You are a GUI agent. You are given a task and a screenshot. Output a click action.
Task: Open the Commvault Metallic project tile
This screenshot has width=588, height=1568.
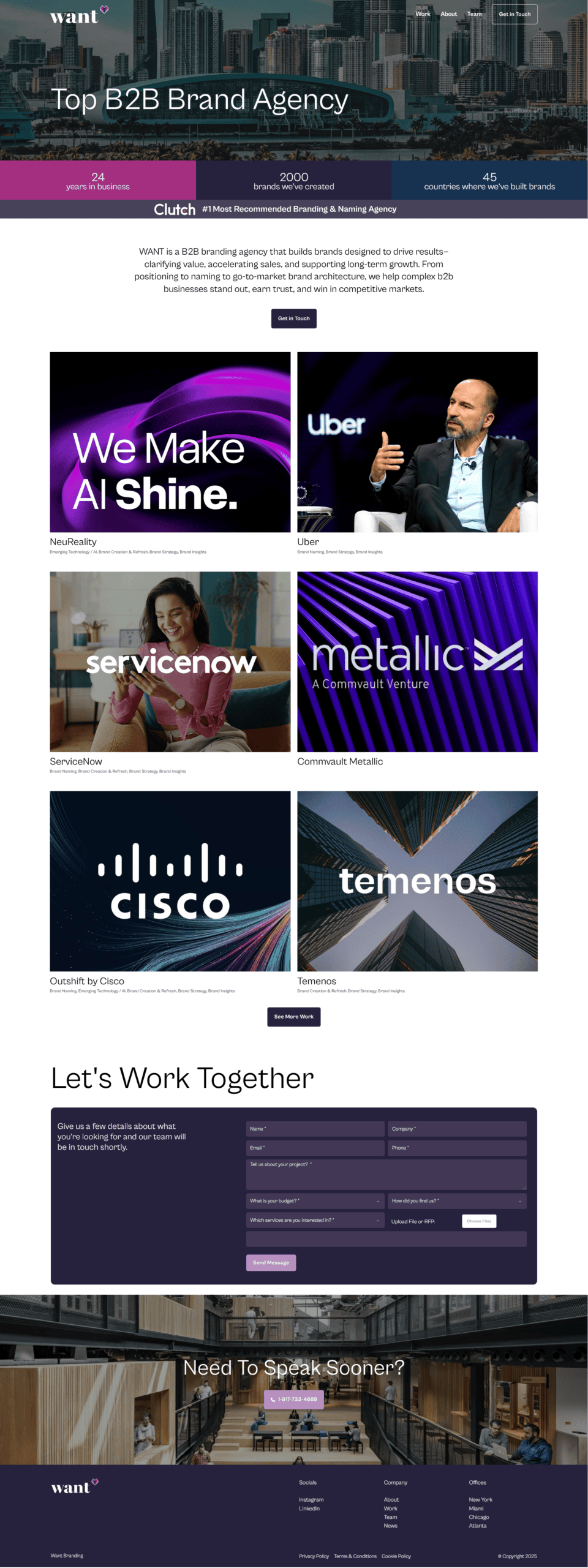pos(417,661)
